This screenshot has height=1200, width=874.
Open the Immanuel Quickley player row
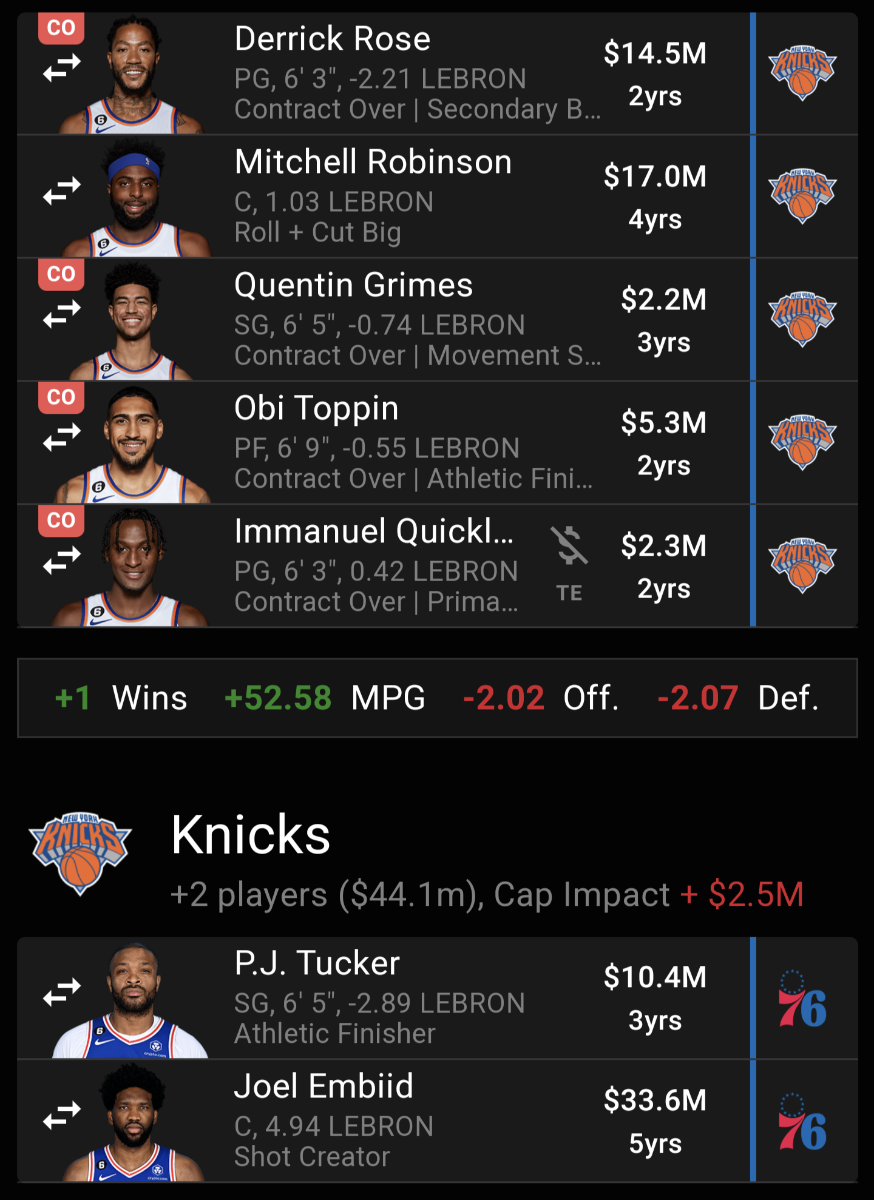(374, 532)
